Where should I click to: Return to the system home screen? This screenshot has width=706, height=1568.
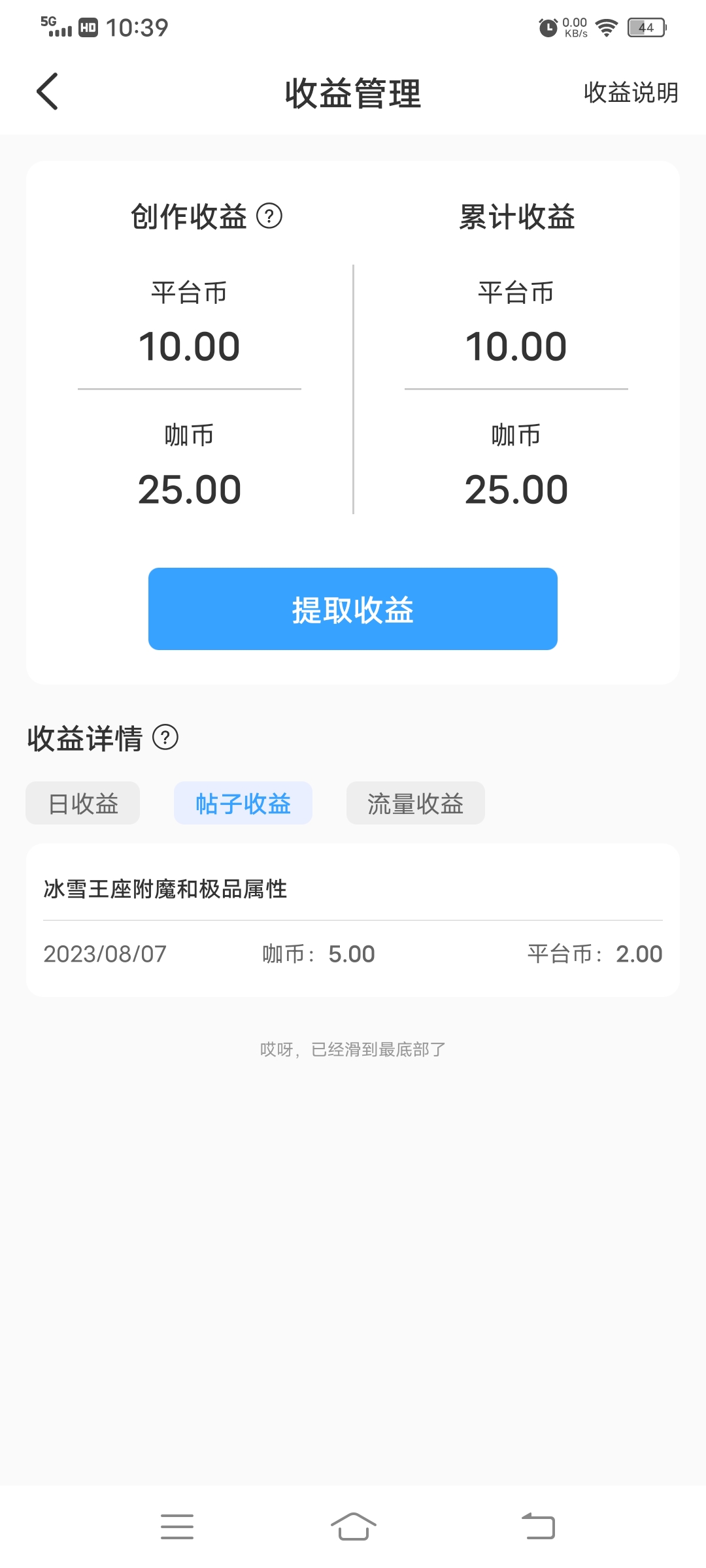click(x=353, y=1527)
